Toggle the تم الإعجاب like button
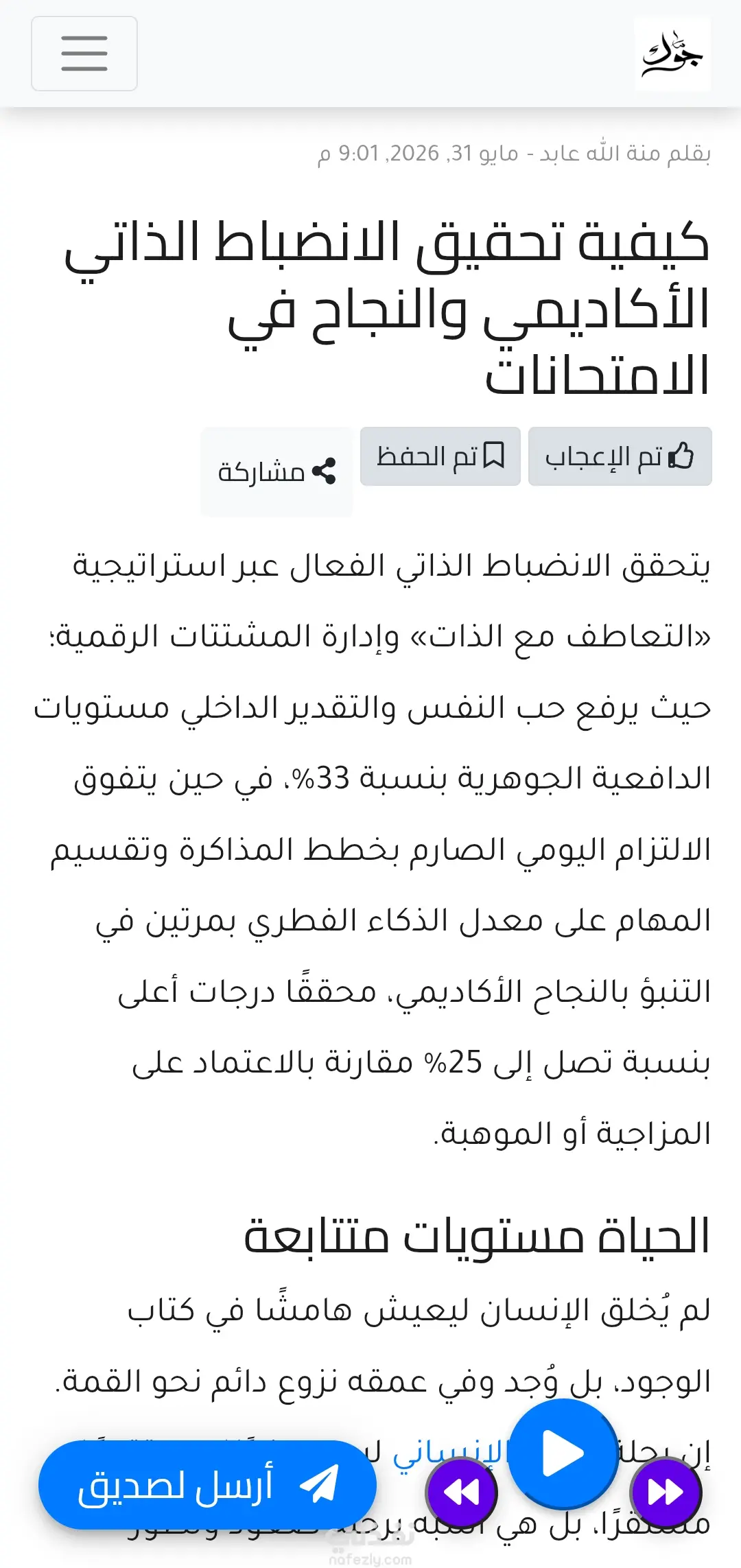This screenshot has height=1568, width=741. [x=620, y=456]
